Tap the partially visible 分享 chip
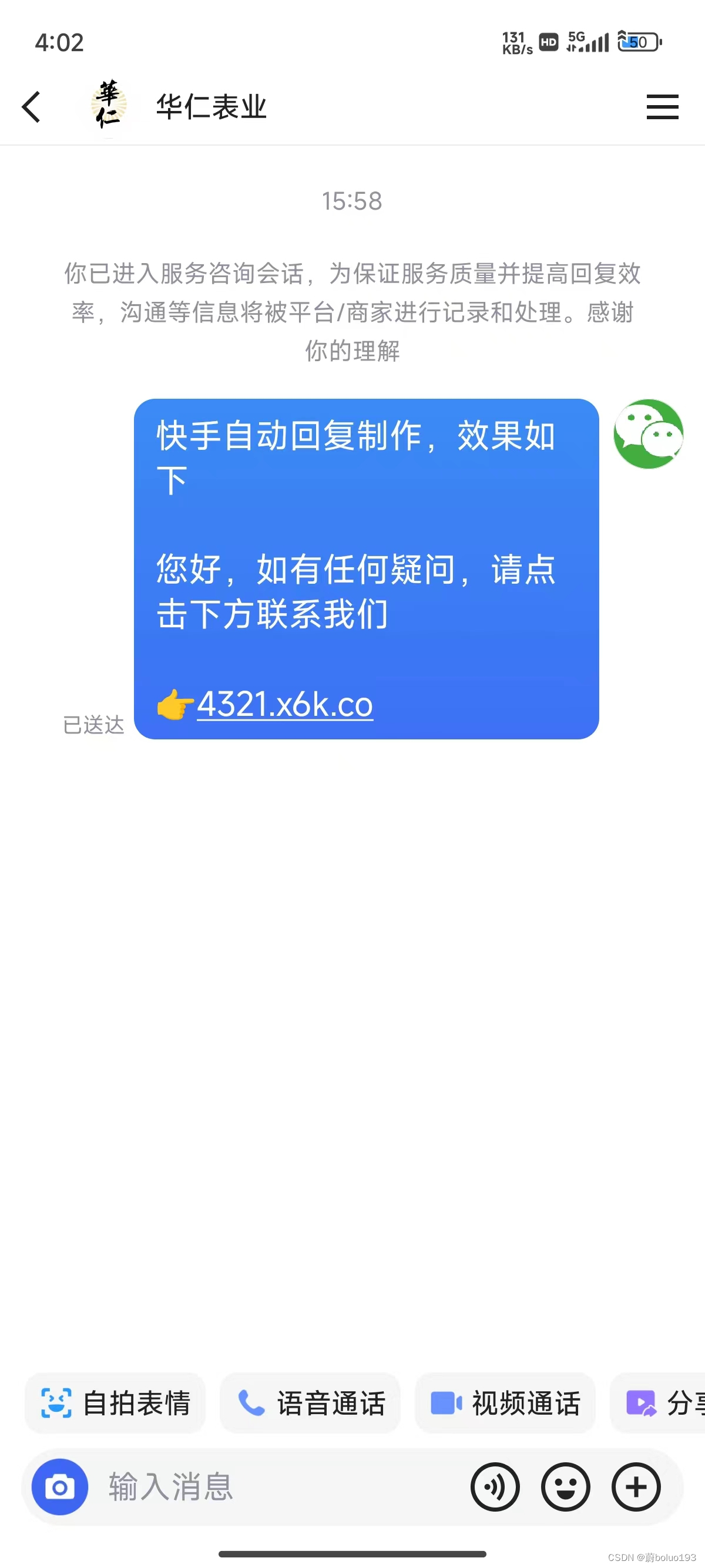 tap(659, 1403)
